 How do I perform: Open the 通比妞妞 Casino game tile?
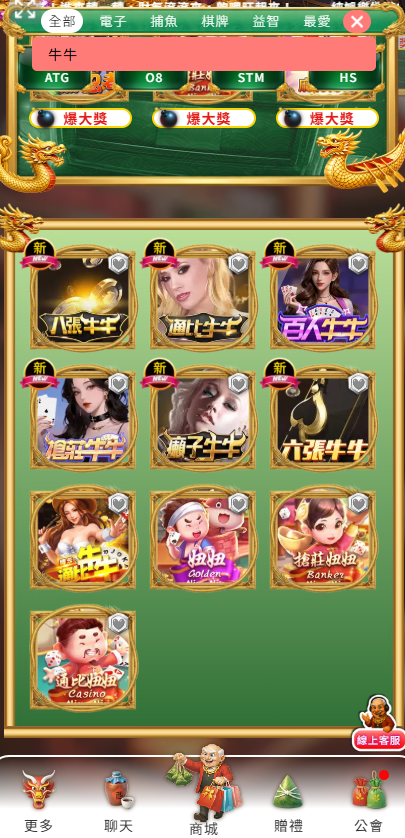[83, 658]
